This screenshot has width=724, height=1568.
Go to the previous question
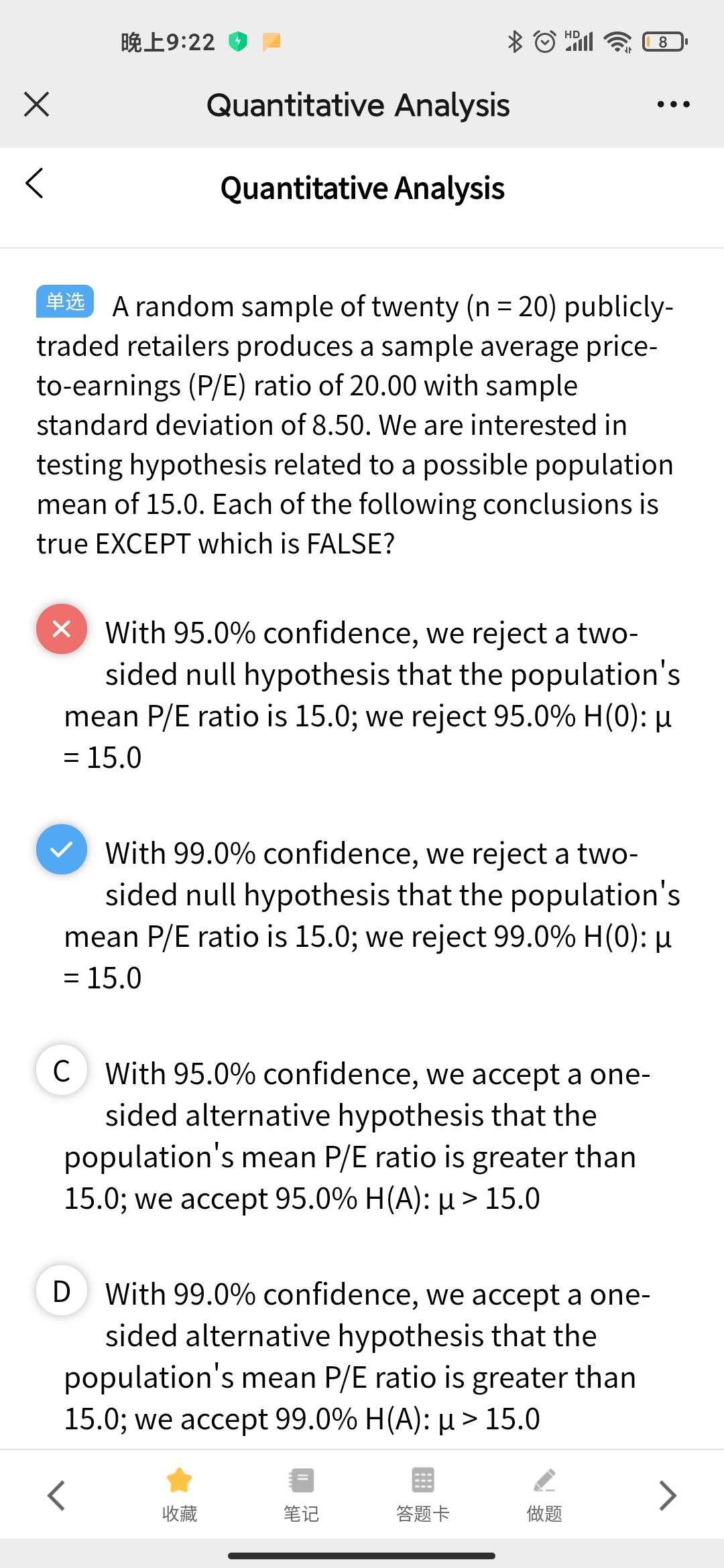[56, 1495]
